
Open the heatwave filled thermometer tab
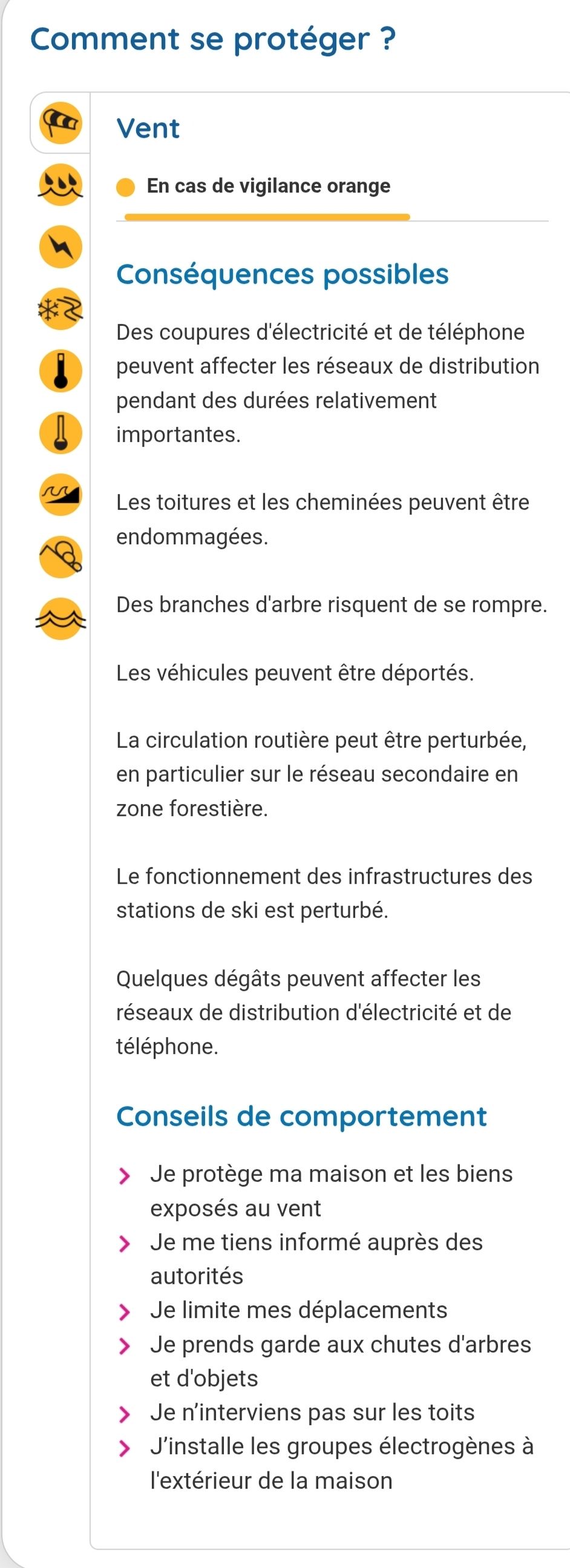[x=61, y=371]
